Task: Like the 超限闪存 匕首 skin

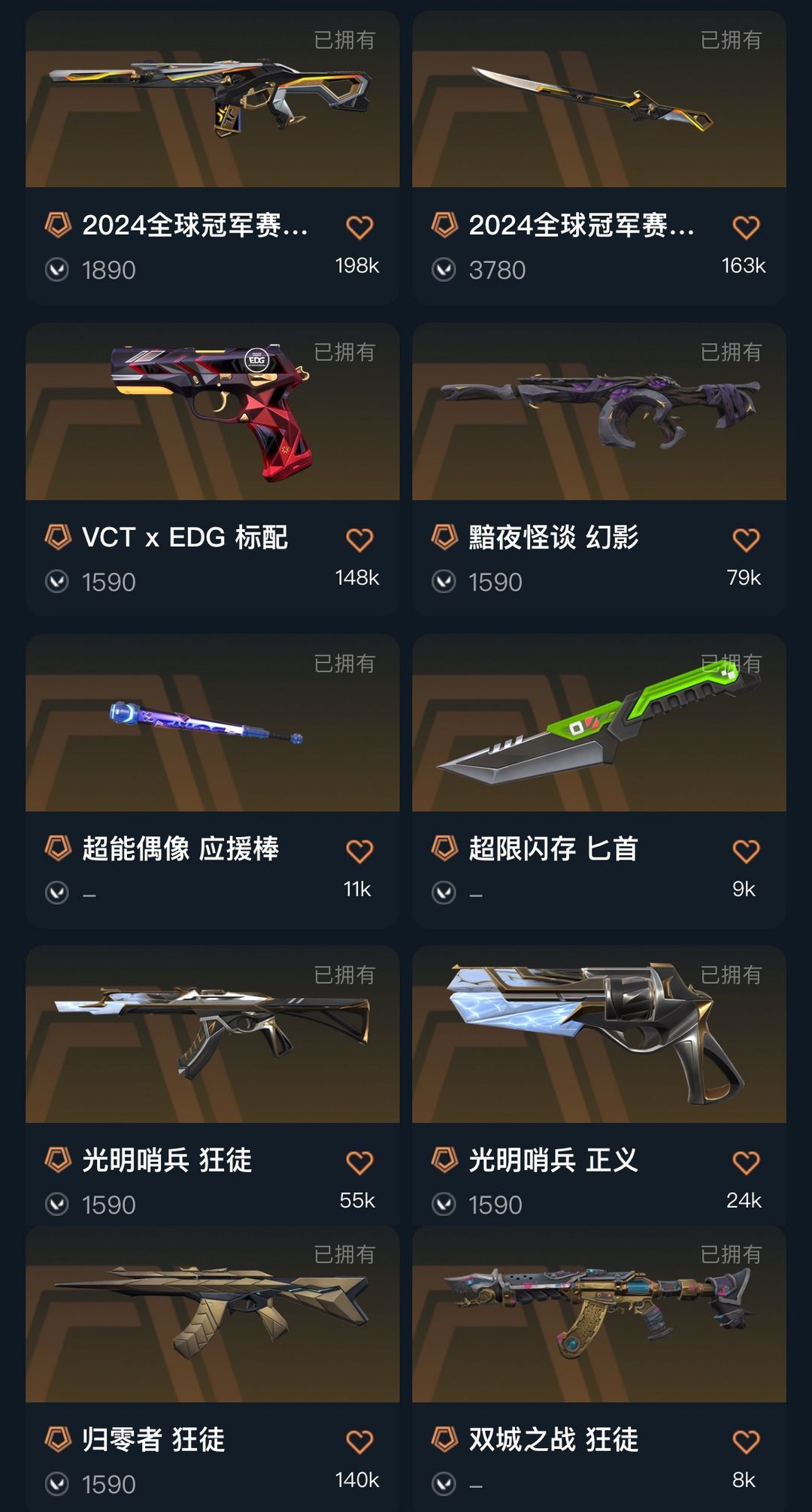Action: click(746, 851)
